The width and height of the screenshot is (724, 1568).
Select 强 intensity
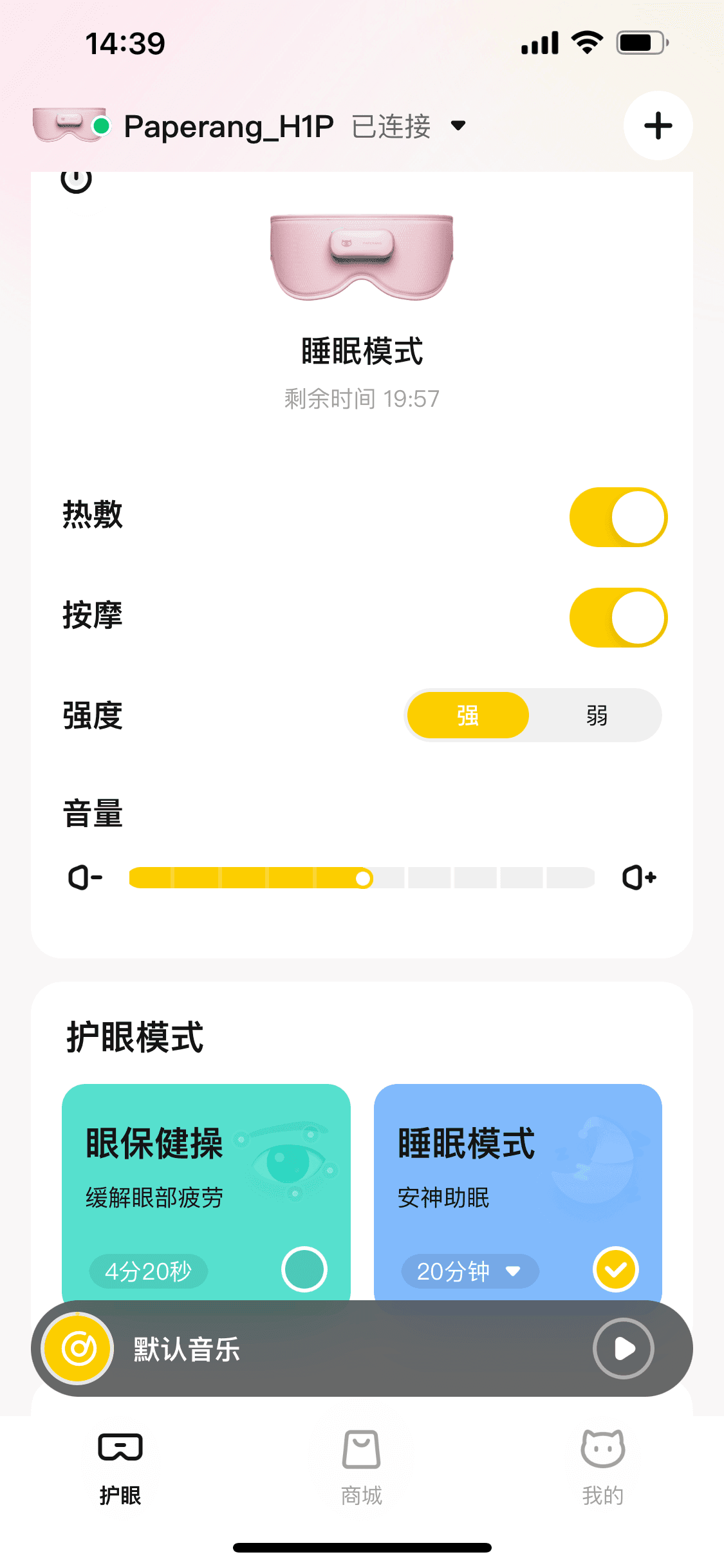468,715
